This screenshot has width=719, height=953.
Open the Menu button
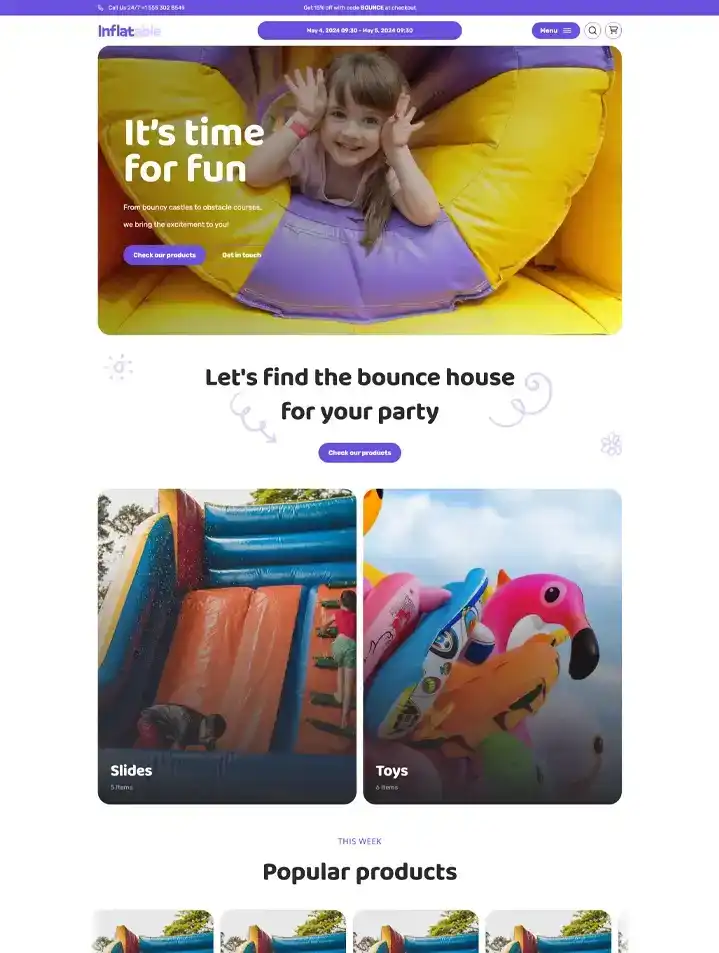pos(555,30)
